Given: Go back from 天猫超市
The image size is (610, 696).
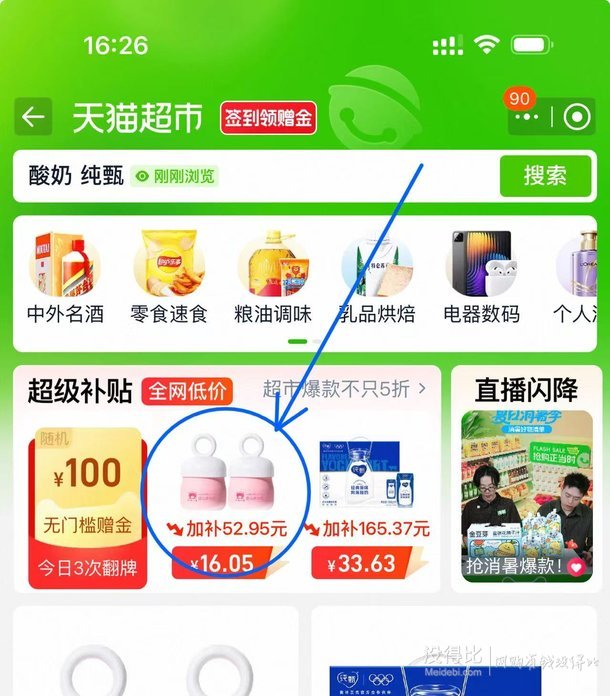Looking at the screenshot, I should (34, 118).
